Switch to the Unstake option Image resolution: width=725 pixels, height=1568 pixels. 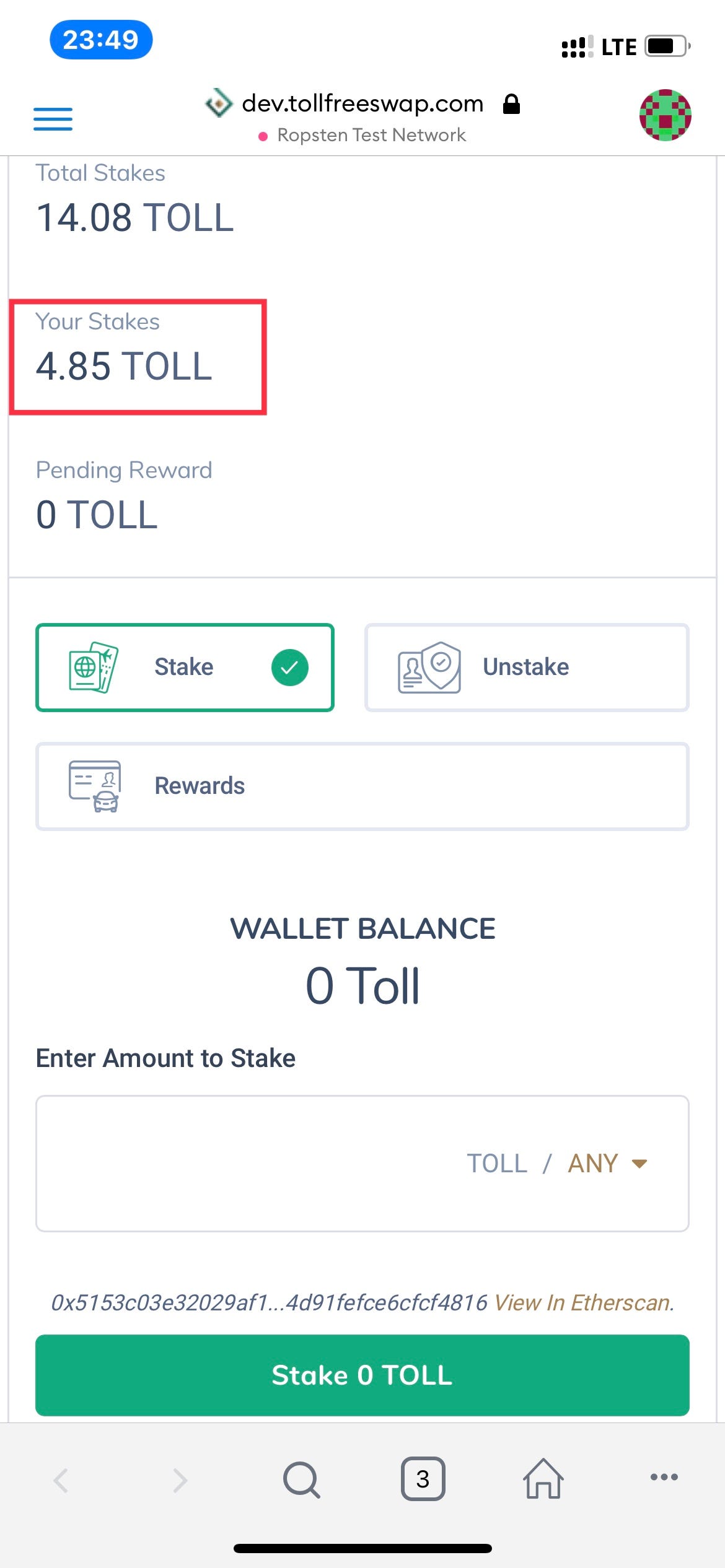point(527,668)
